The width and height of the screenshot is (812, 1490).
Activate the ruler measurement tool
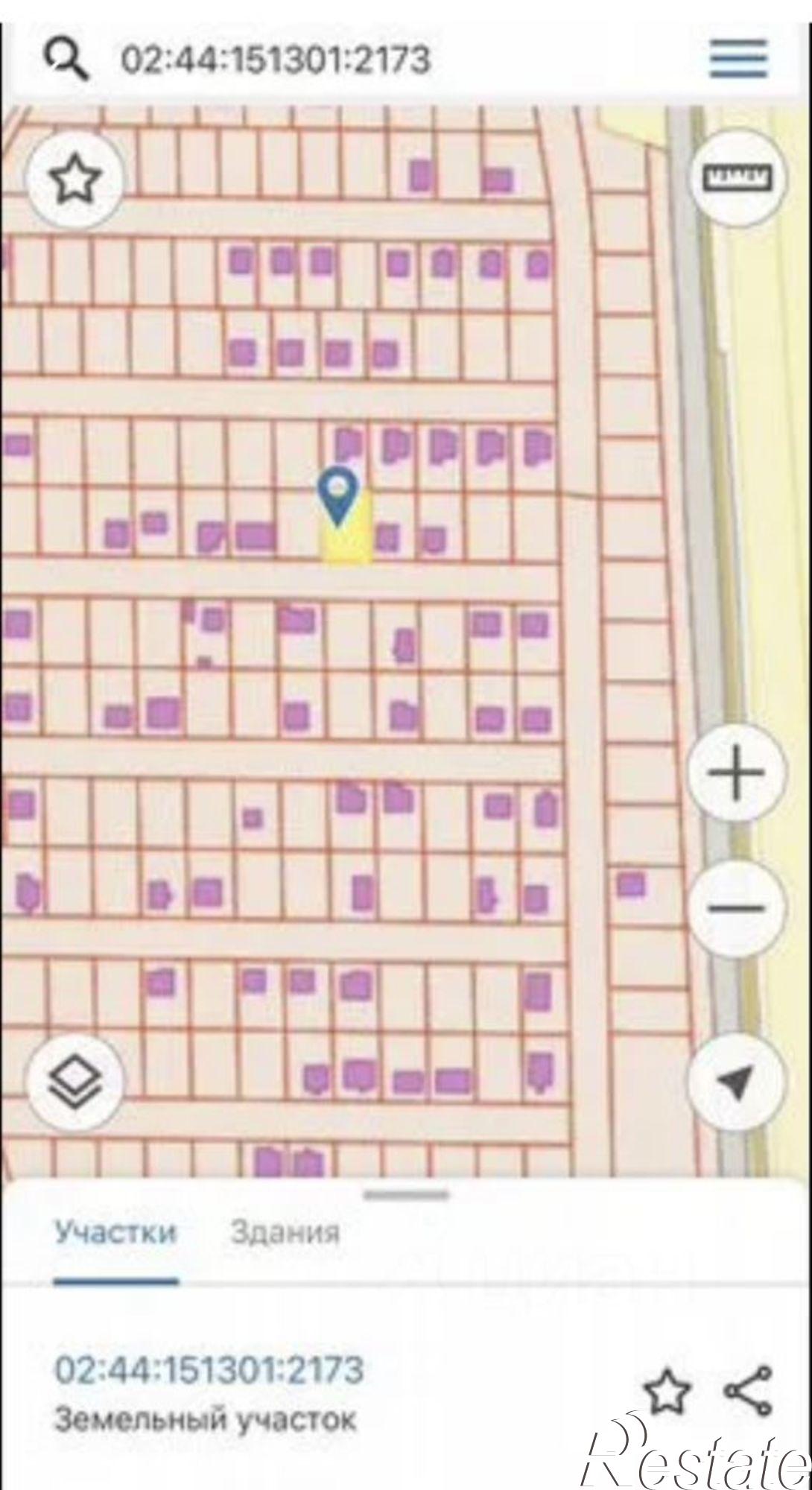tap(738, 177)
